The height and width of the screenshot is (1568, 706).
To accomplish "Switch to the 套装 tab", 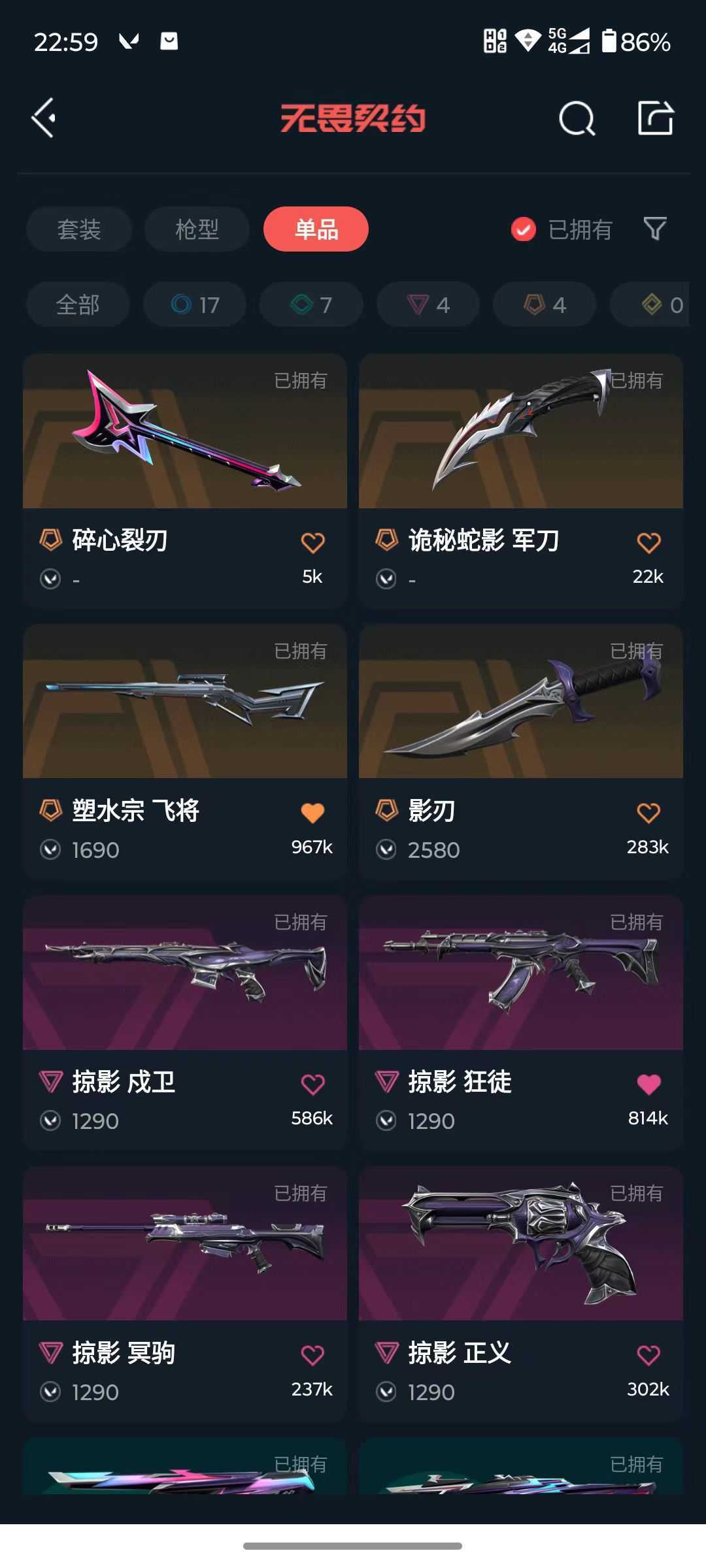I will click(x=79, y=229).
